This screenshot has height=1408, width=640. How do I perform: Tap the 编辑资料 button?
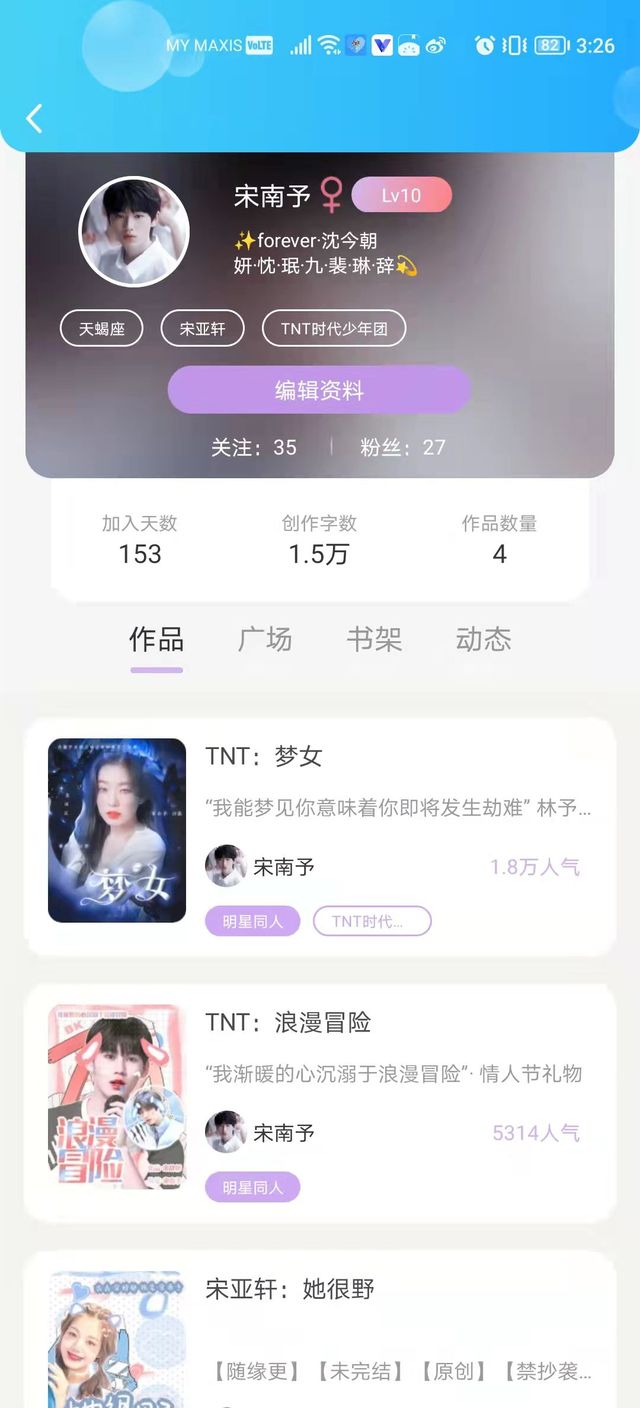point(319,390)
